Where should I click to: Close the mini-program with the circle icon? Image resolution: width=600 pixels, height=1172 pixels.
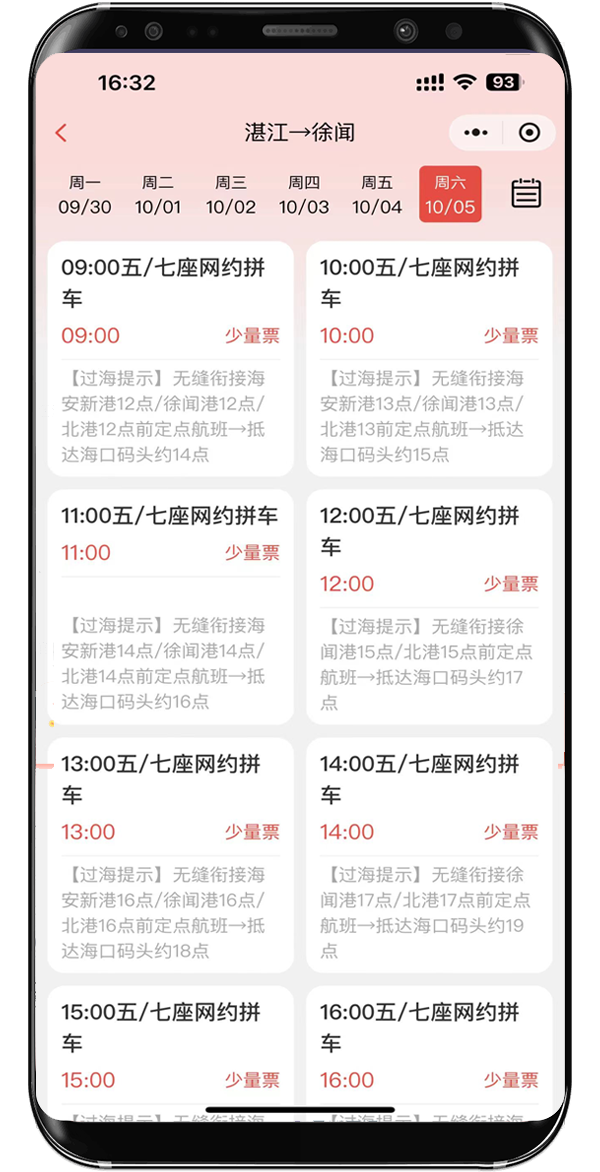click(529, 133)
